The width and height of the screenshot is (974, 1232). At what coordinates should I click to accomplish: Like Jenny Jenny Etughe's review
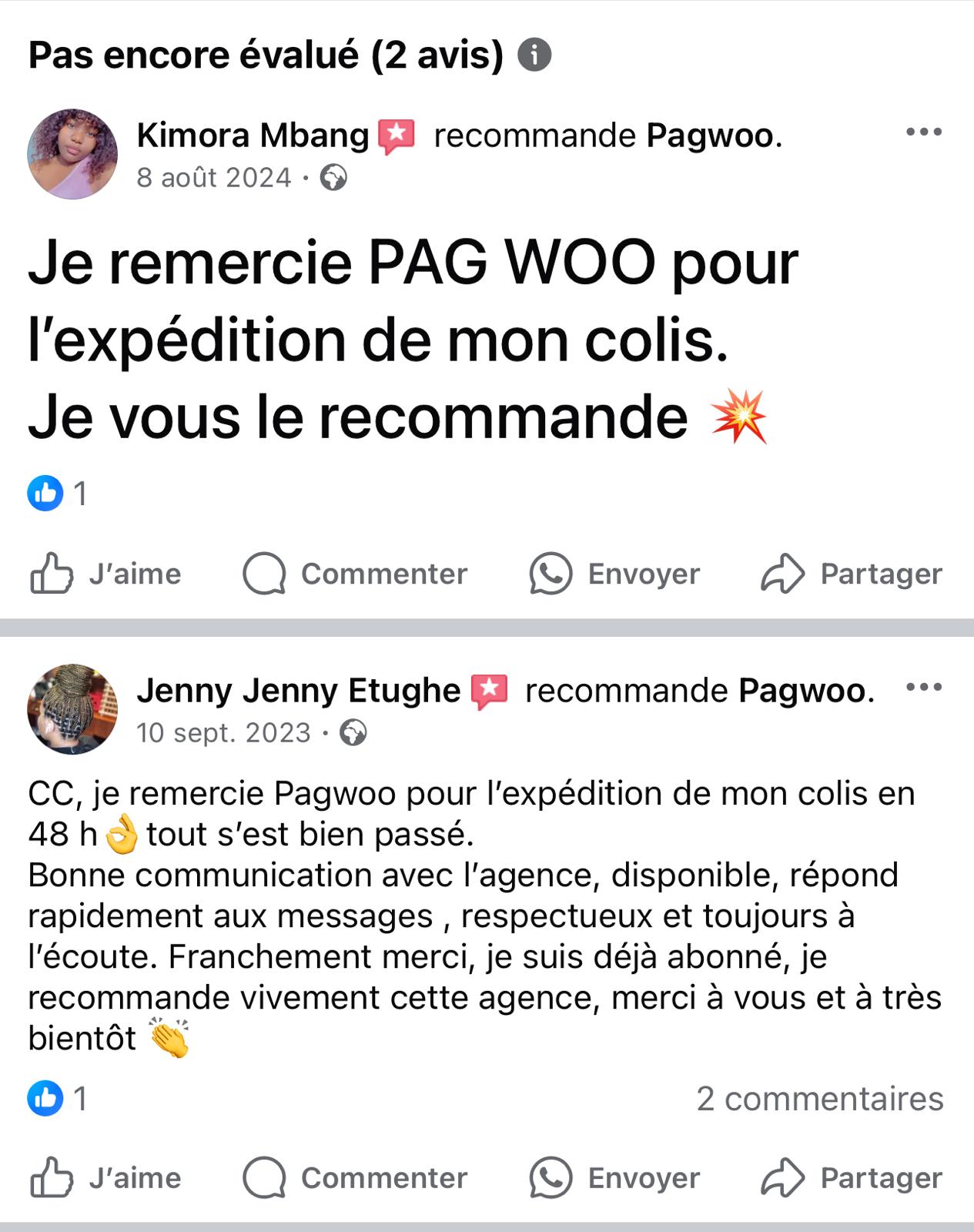[106, 1178]
